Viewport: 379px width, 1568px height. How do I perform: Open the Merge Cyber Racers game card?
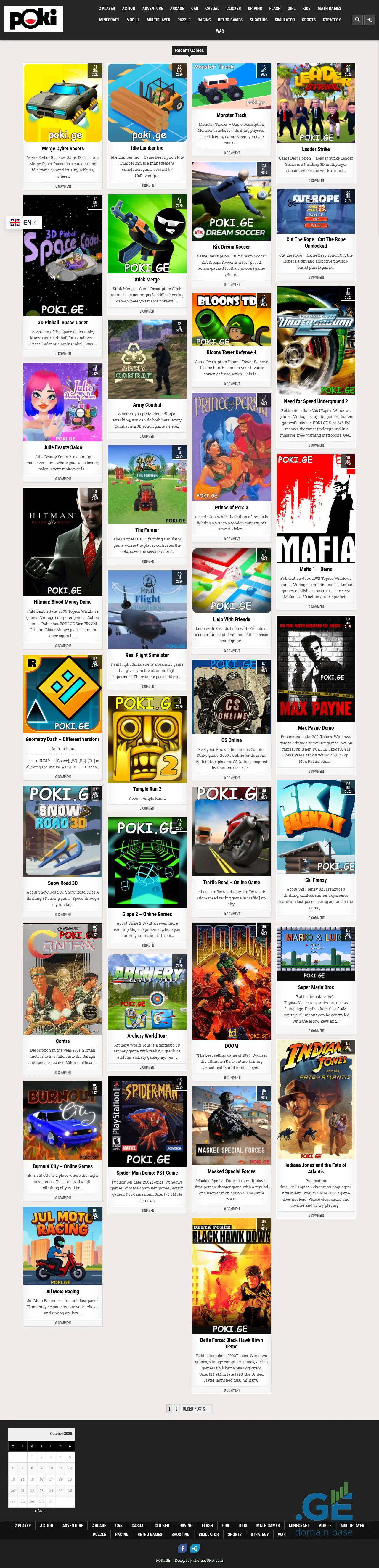click(63, 149)
